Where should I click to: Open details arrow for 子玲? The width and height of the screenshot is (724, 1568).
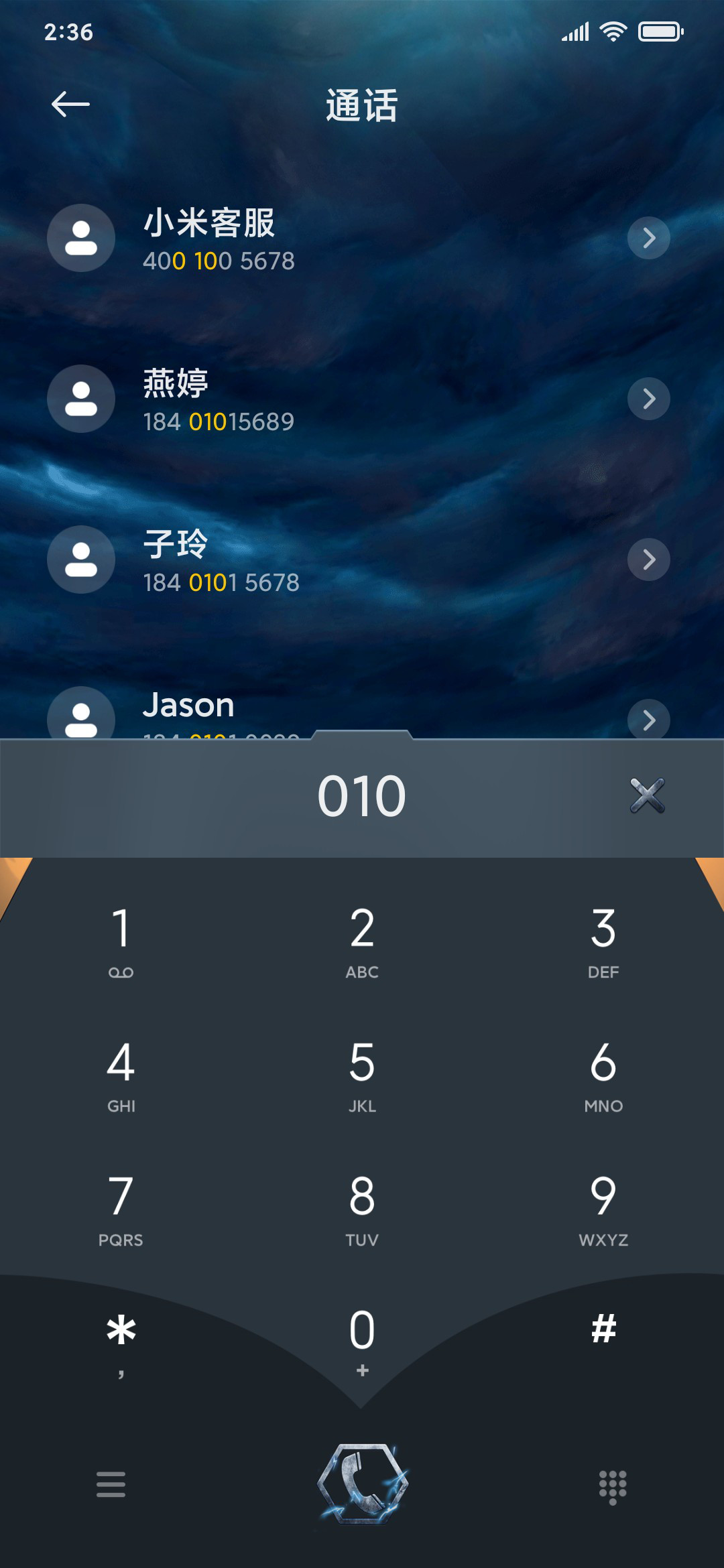(648, 560)
